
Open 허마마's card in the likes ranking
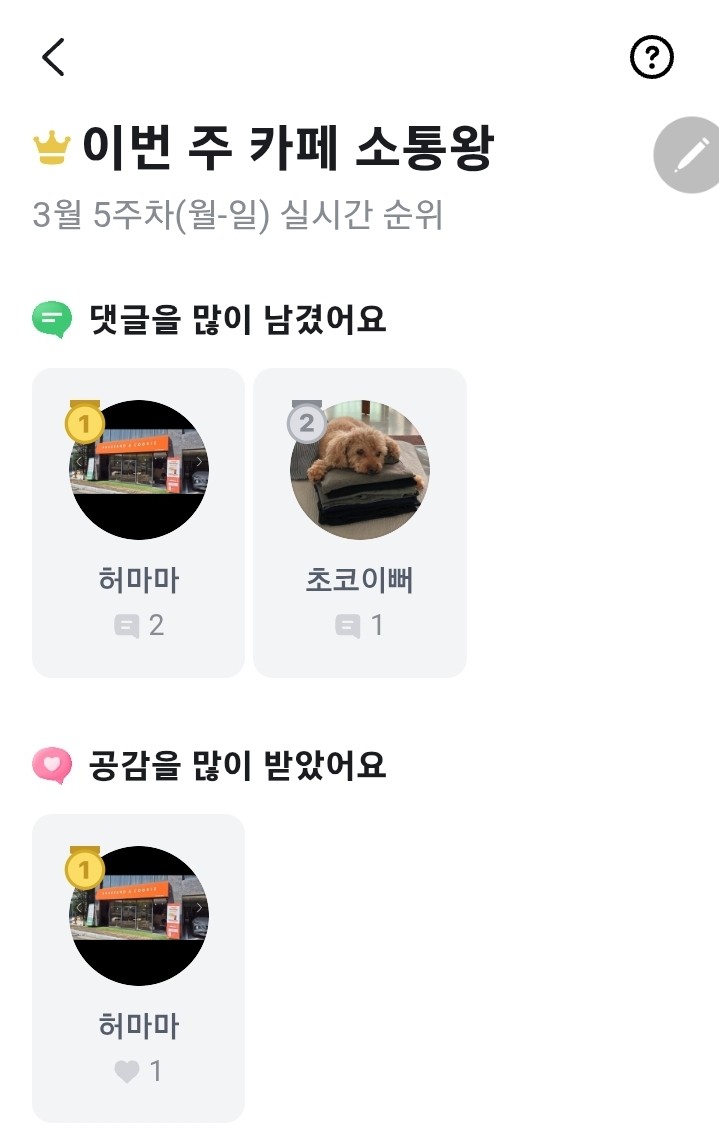(x=139, y=967)
